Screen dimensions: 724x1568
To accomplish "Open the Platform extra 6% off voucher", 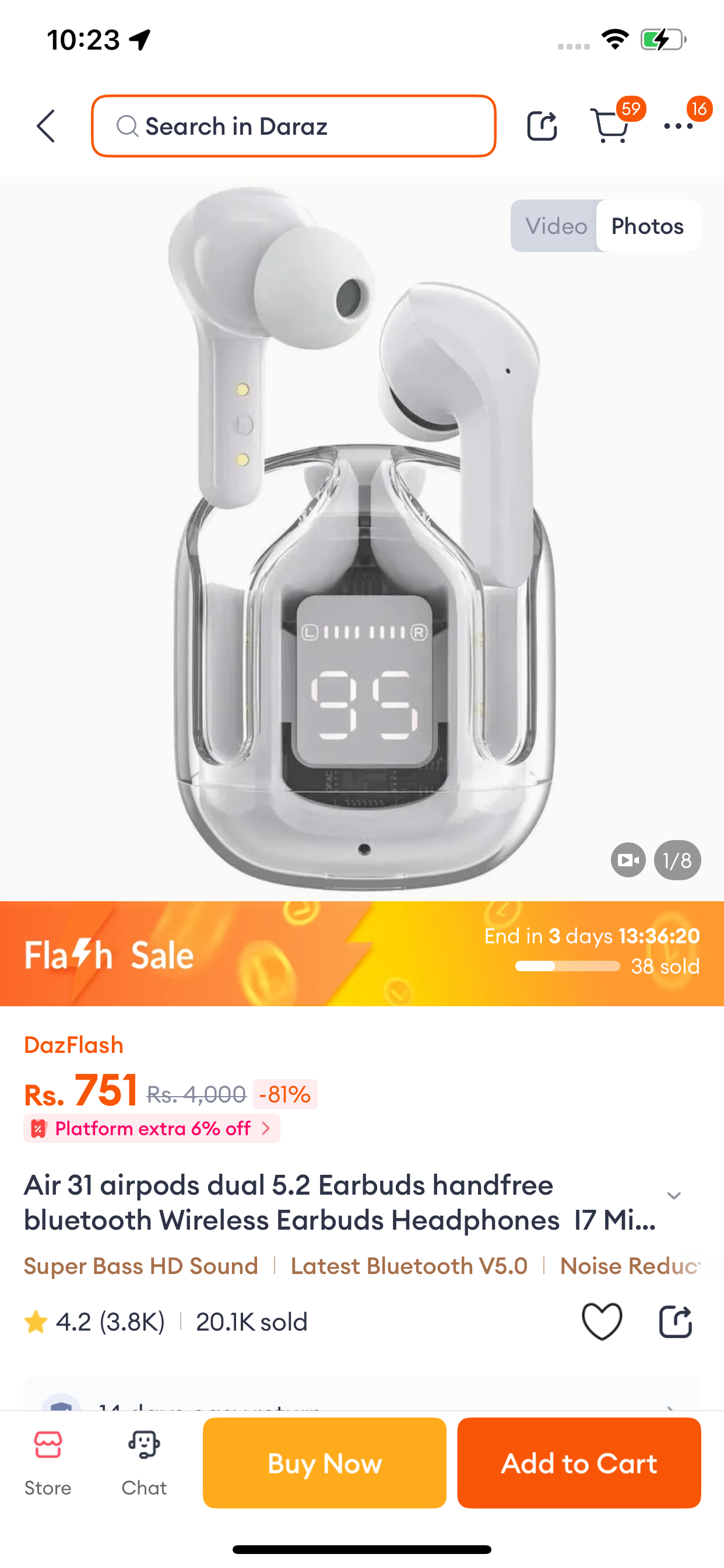I will point(152,1129).
